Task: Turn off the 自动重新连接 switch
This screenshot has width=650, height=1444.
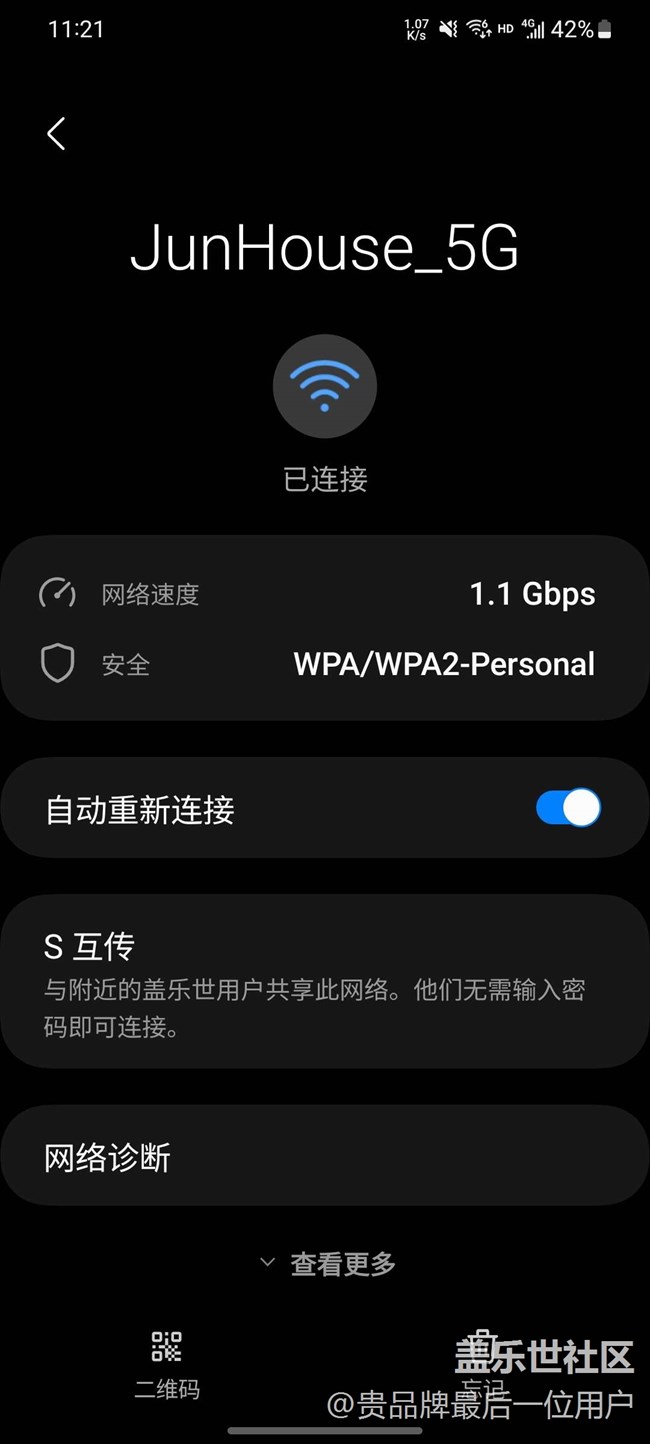Action: point(568,808)
